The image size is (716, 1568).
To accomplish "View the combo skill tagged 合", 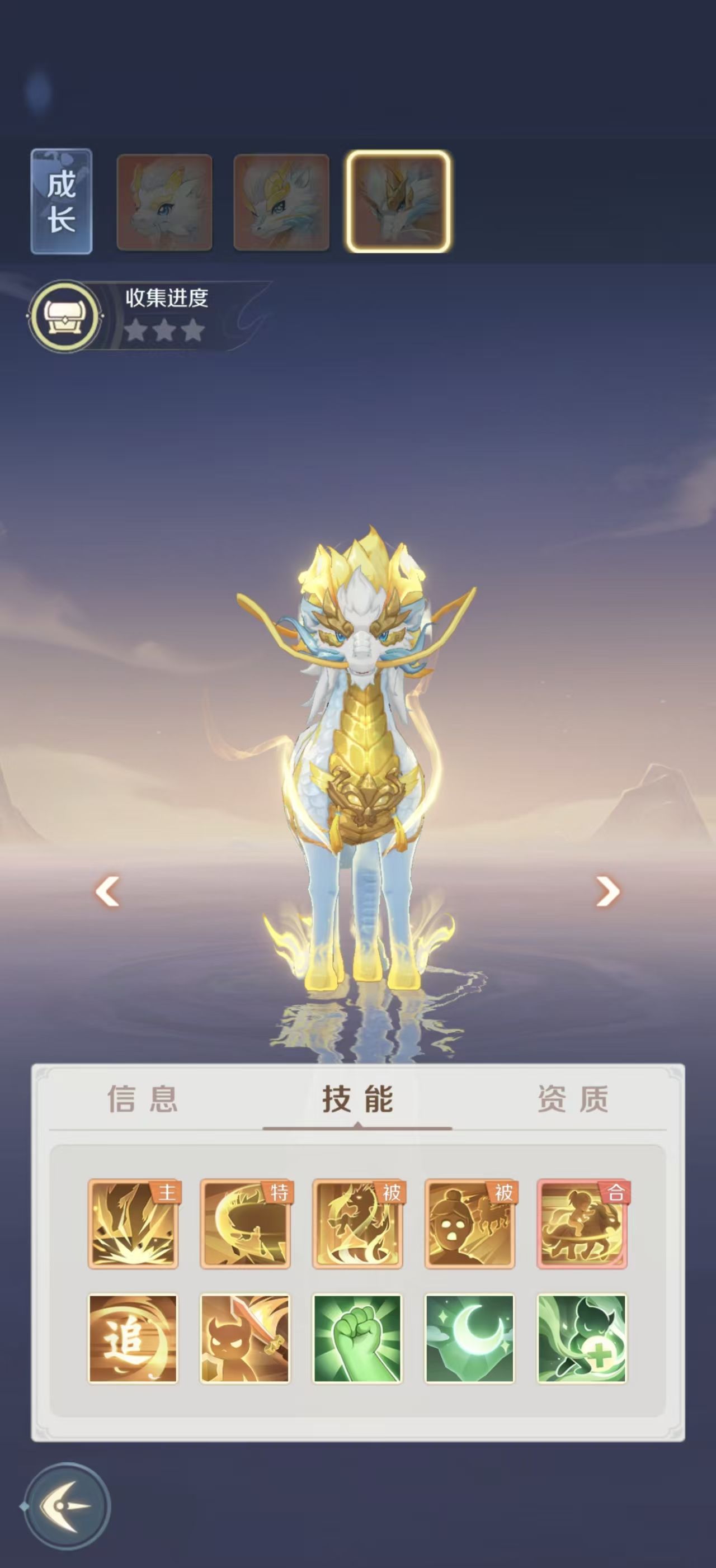I will [581, 1224].
